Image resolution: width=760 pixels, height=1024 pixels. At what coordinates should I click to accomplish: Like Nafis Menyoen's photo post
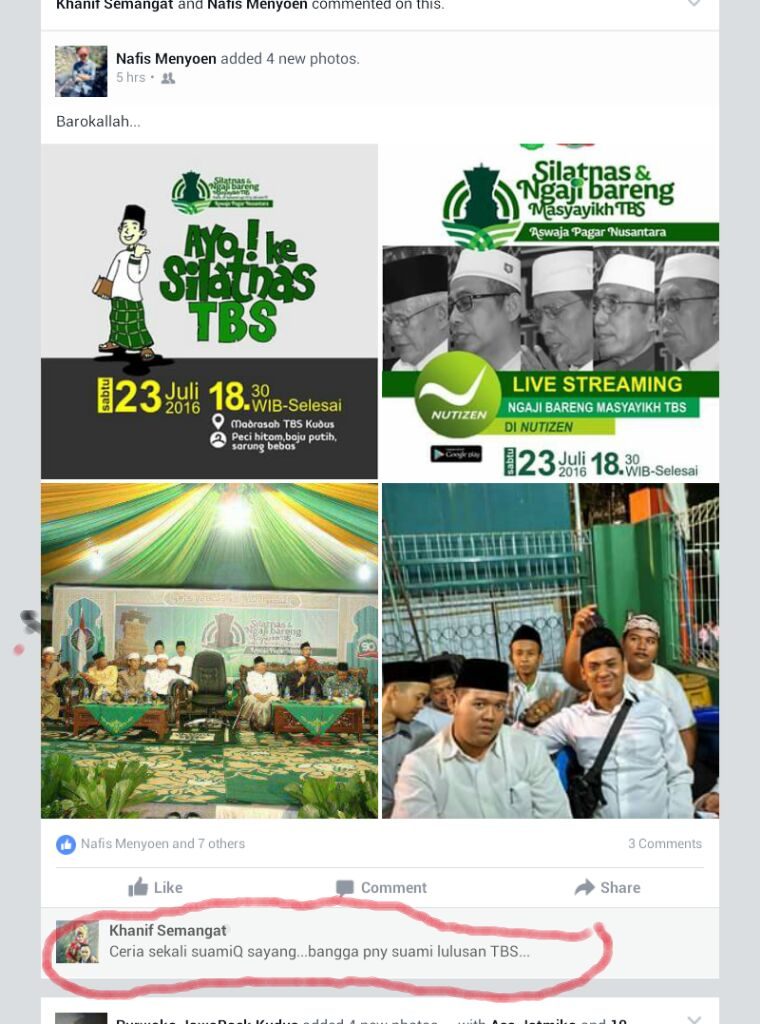156,887
